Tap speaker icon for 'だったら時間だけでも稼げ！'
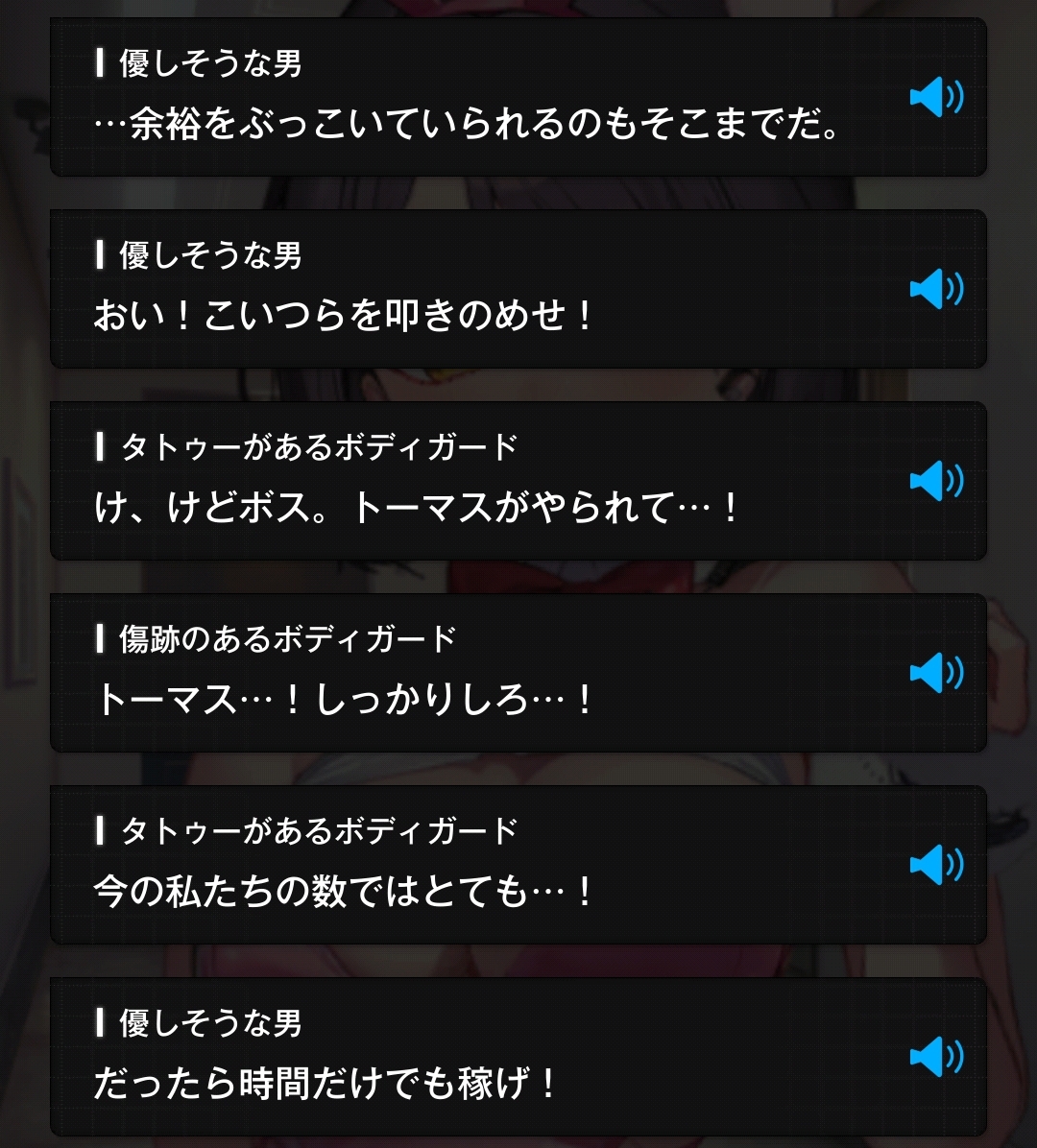The width and height of the screenshot is (1037, 1148). click(x=935, y=1057)
